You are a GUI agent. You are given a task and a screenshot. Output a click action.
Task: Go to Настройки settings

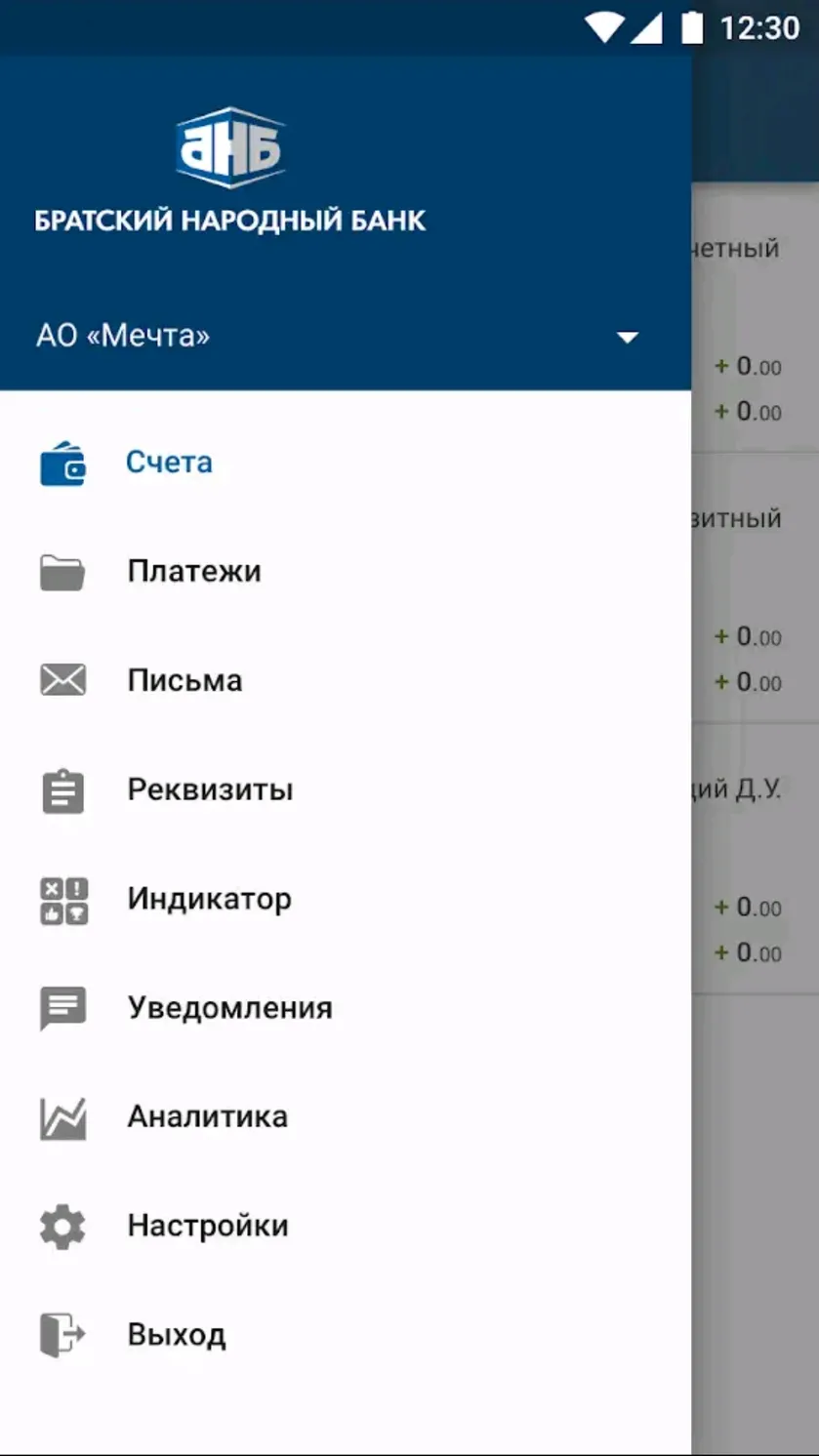346,1226
